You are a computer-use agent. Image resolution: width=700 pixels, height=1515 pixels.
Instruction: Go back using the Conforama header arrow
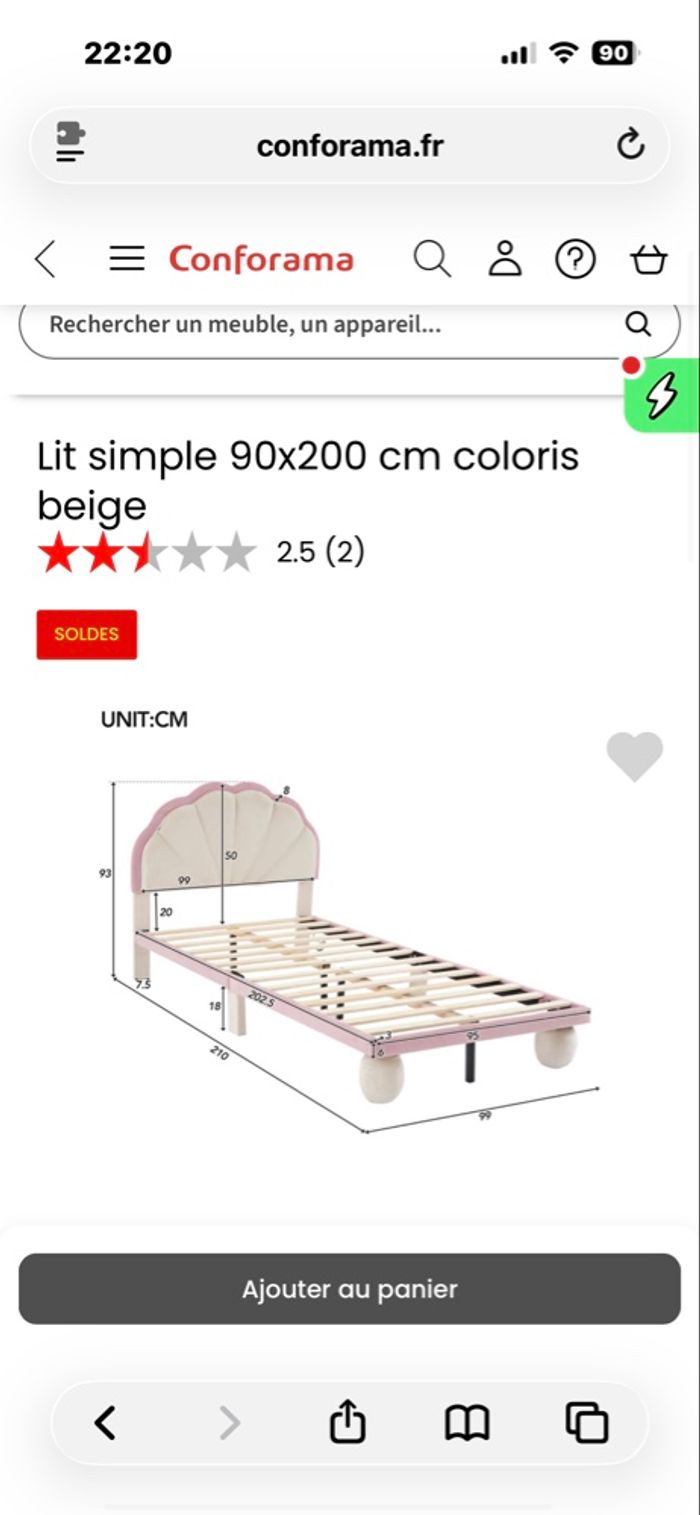(45, 260)
